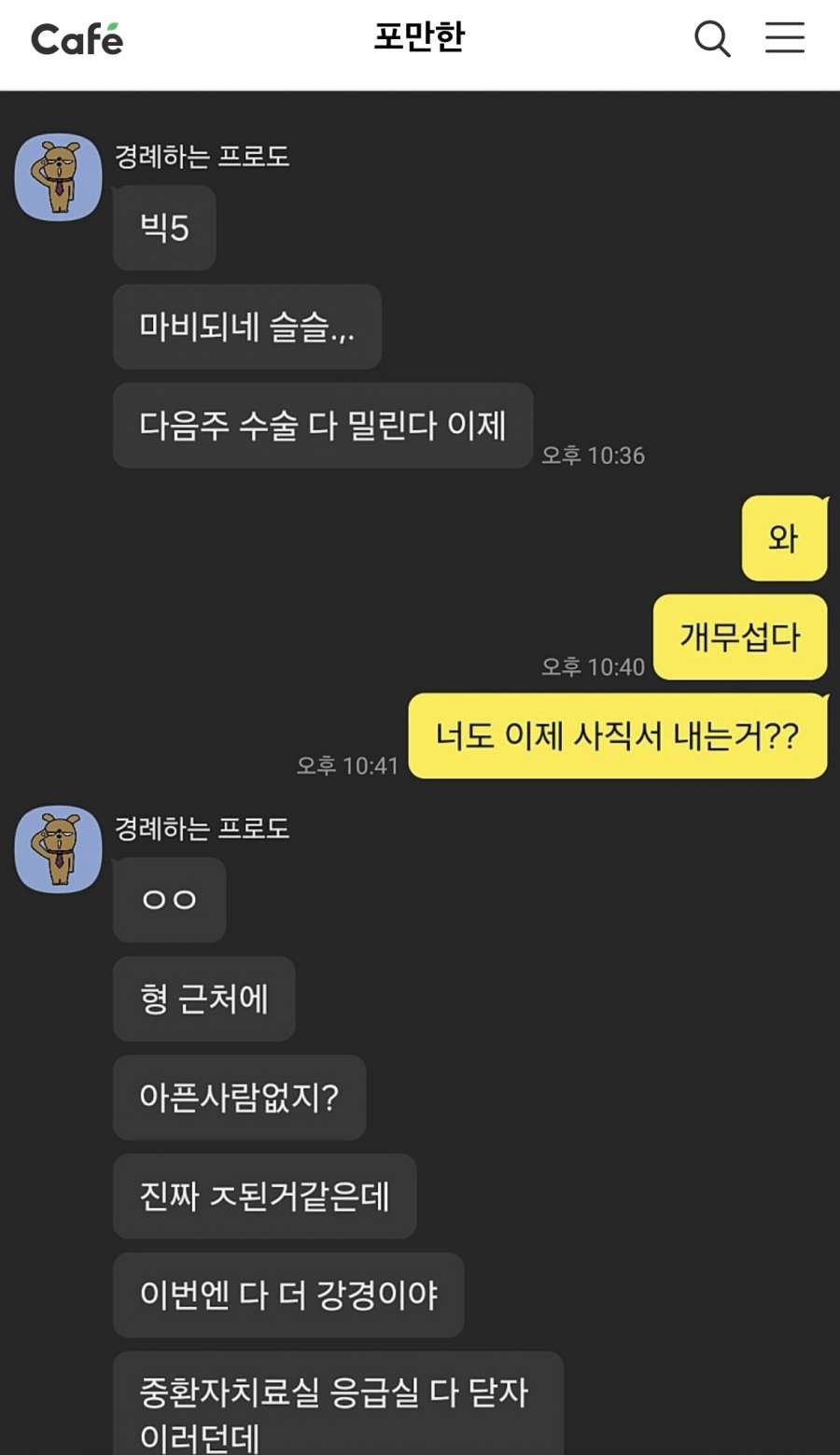Click the Café logo in the header
The image size is (840, 1455).
75,38
